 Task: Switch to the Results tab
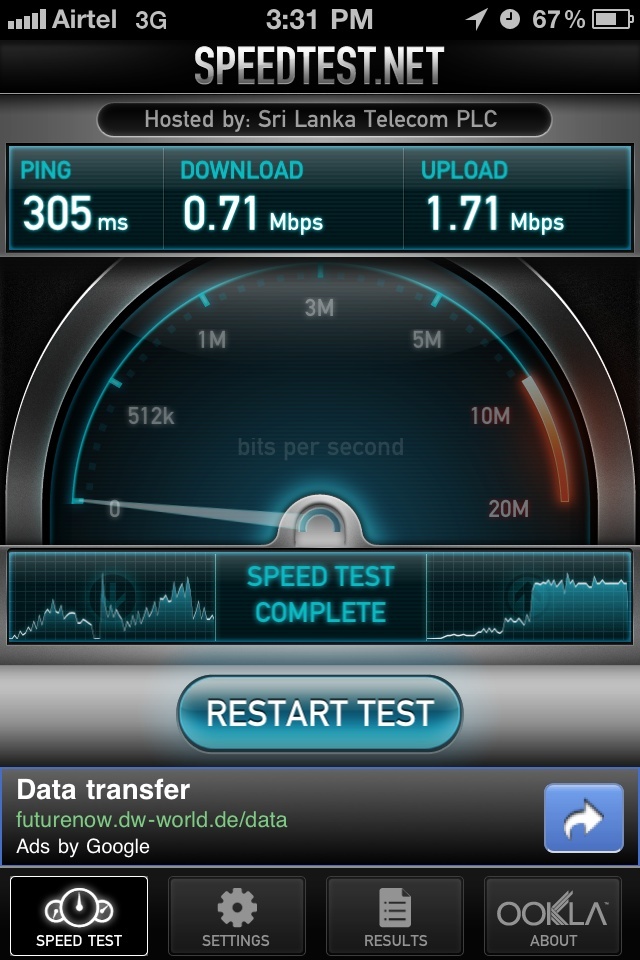tap(395, 916)
